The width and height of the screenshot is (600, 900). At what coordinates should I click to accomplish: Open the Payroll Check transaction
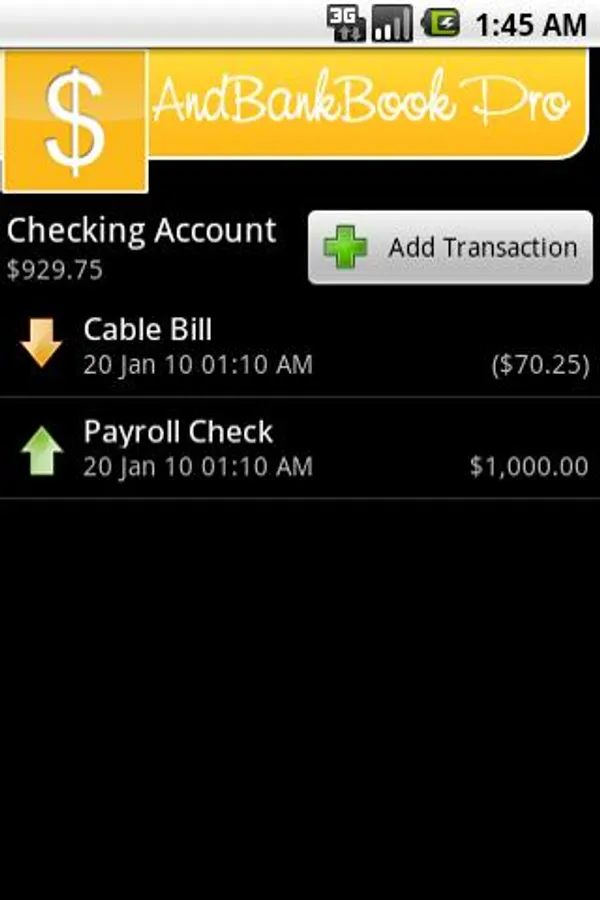(300, 448)
